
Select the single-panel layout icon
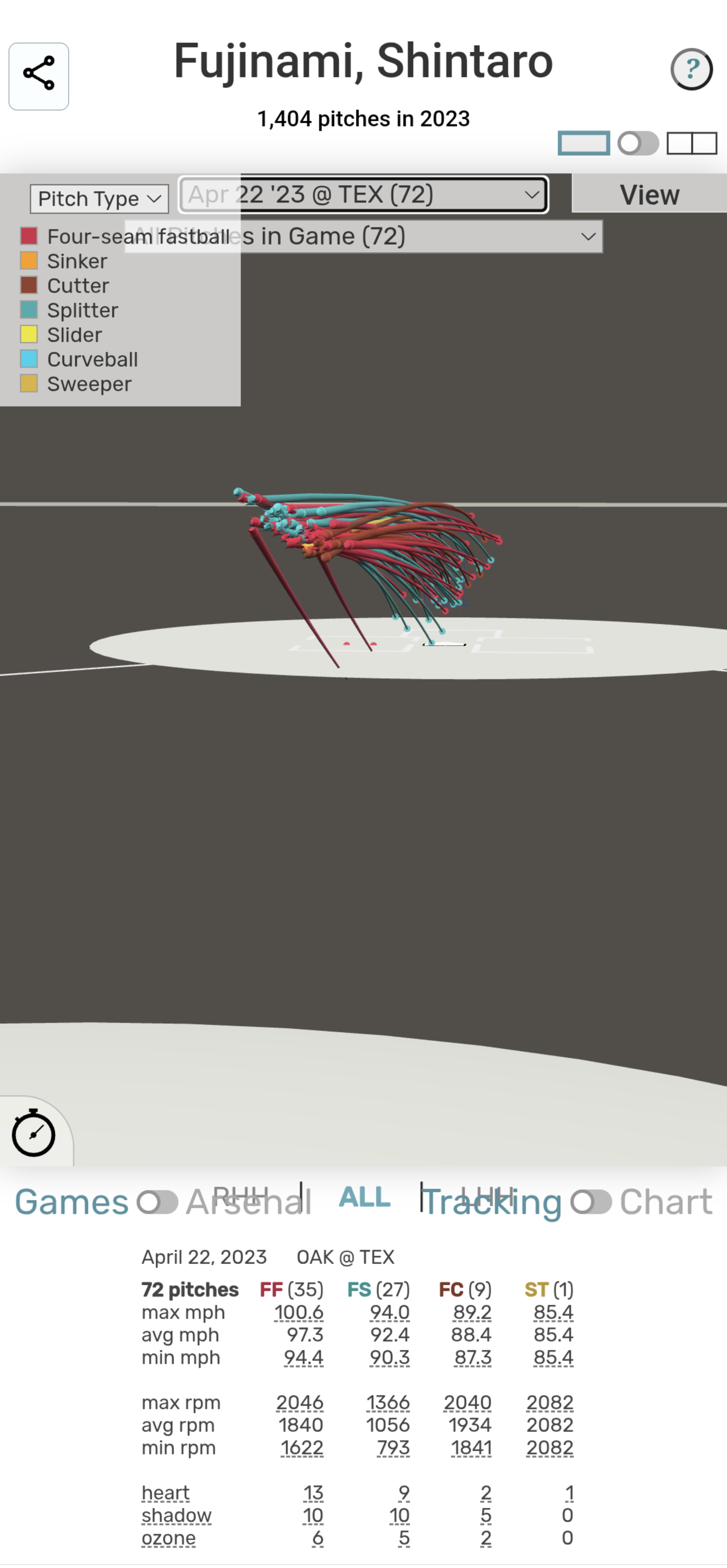(x=583, y=143)
